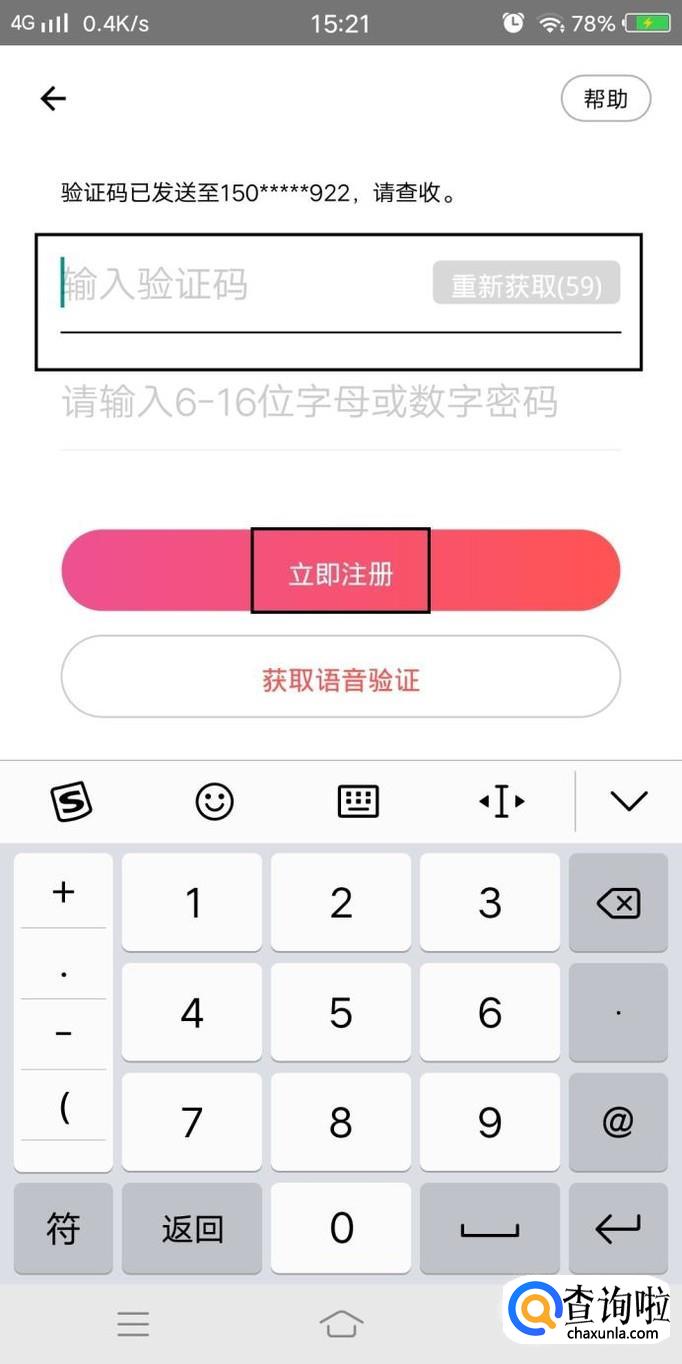Focus the 输入验证码 verification code field

point(240,285)
